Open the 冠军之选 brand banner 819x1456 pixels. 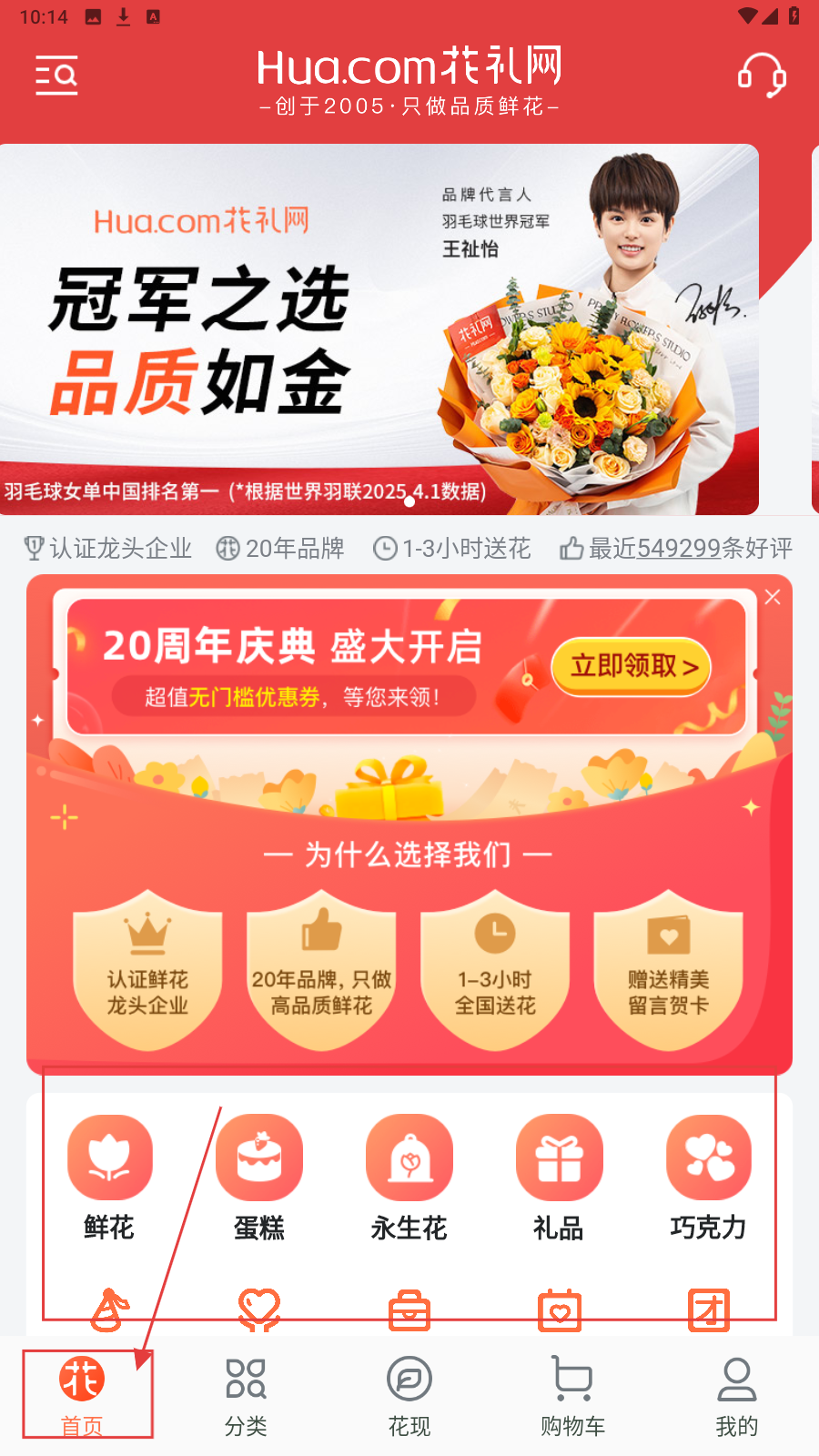(379, 329)
